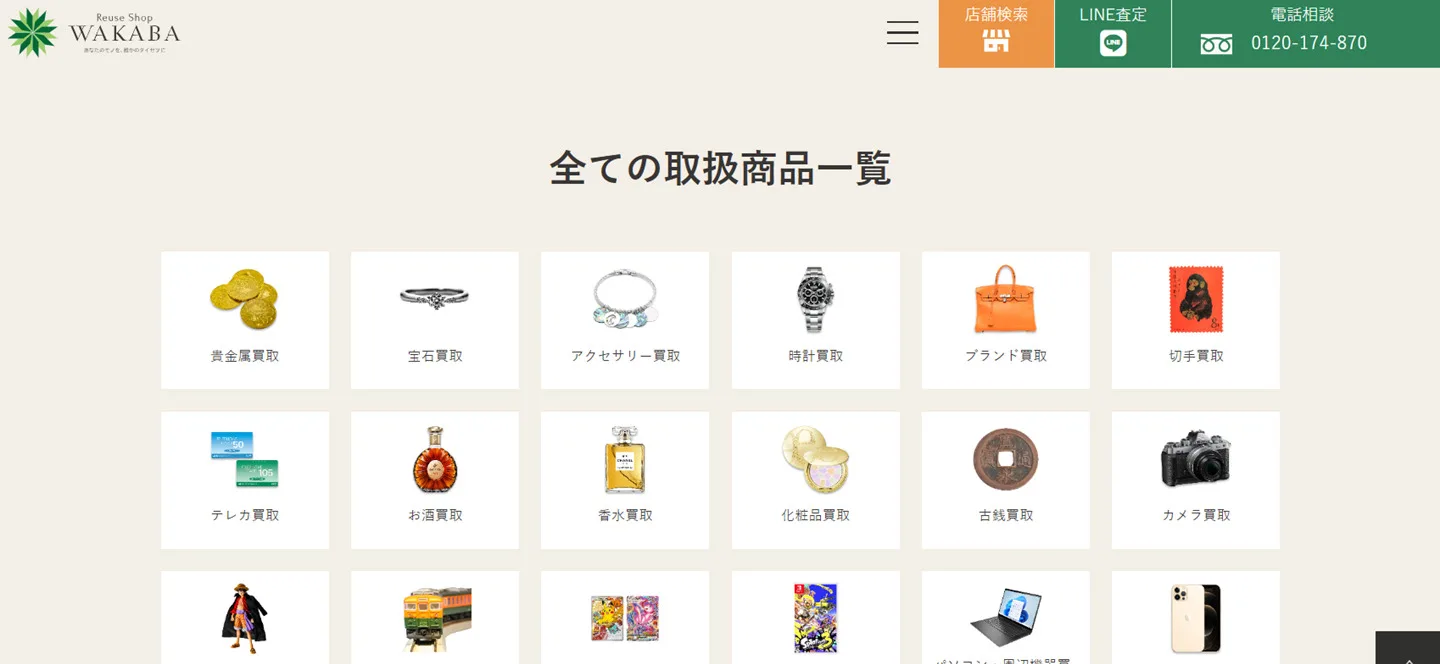View the お酒買取 category

(x=435, y=480)
